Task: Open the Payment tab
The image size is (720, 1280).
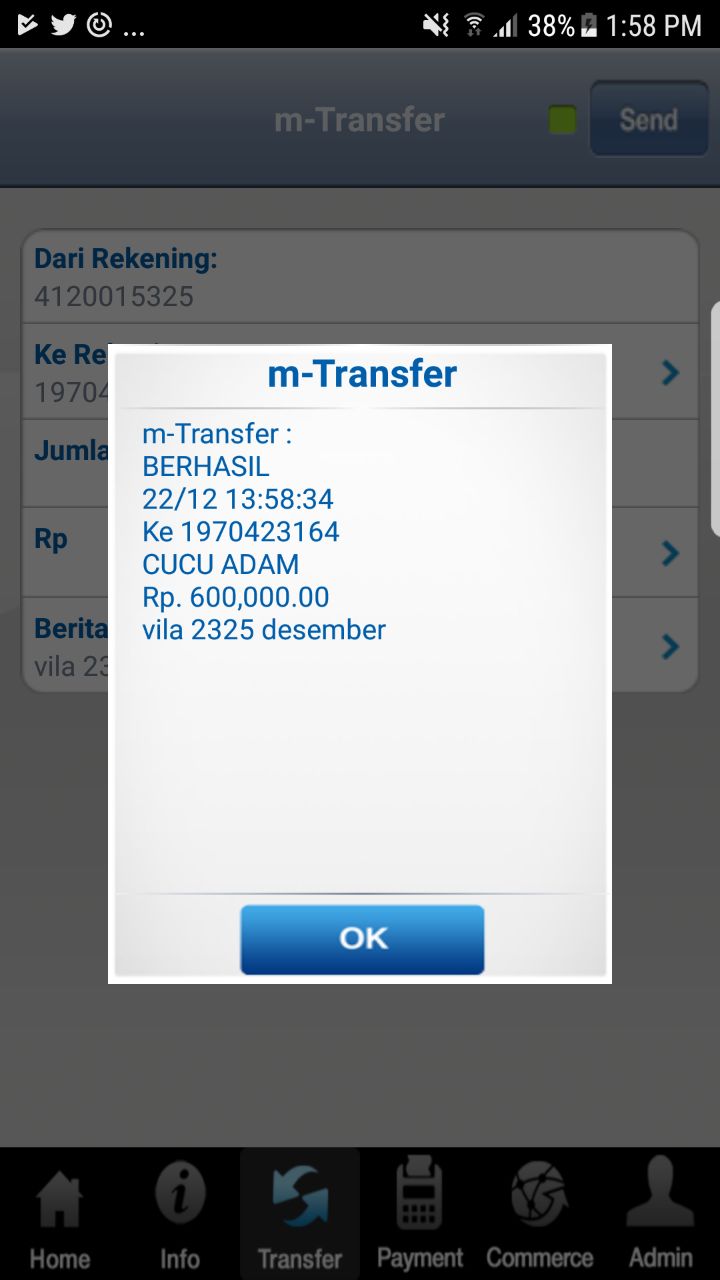Action: [x=419, y=1214]
